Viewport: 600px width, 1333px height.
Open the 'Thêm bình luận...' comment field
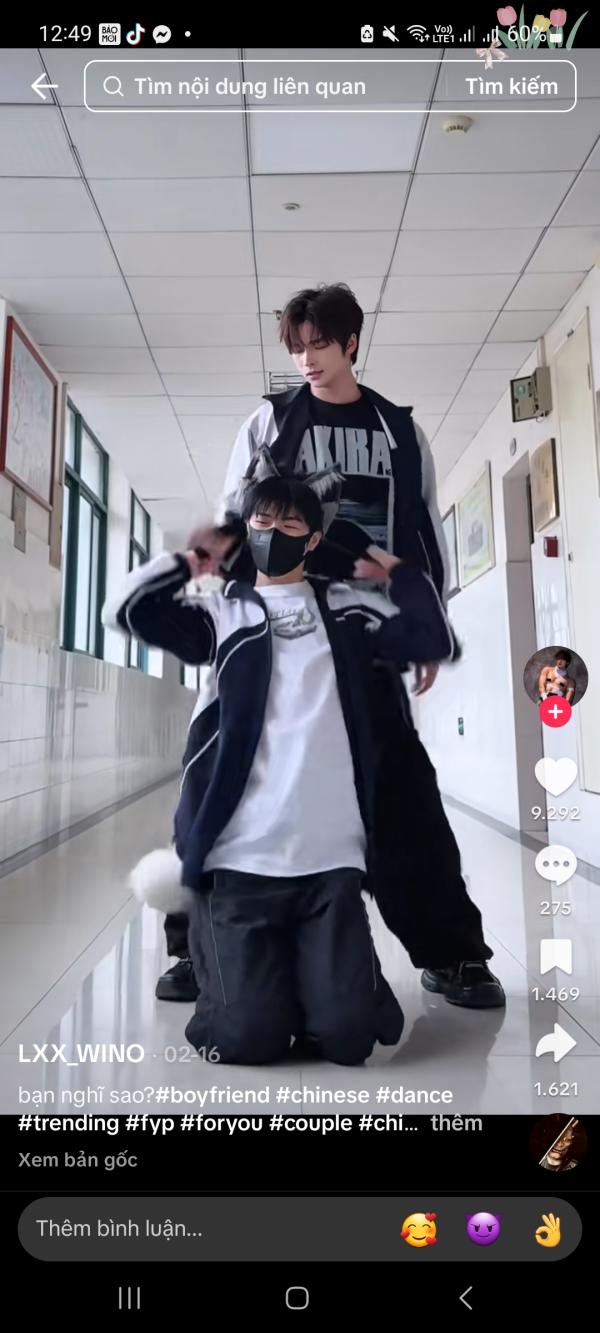200,1229
